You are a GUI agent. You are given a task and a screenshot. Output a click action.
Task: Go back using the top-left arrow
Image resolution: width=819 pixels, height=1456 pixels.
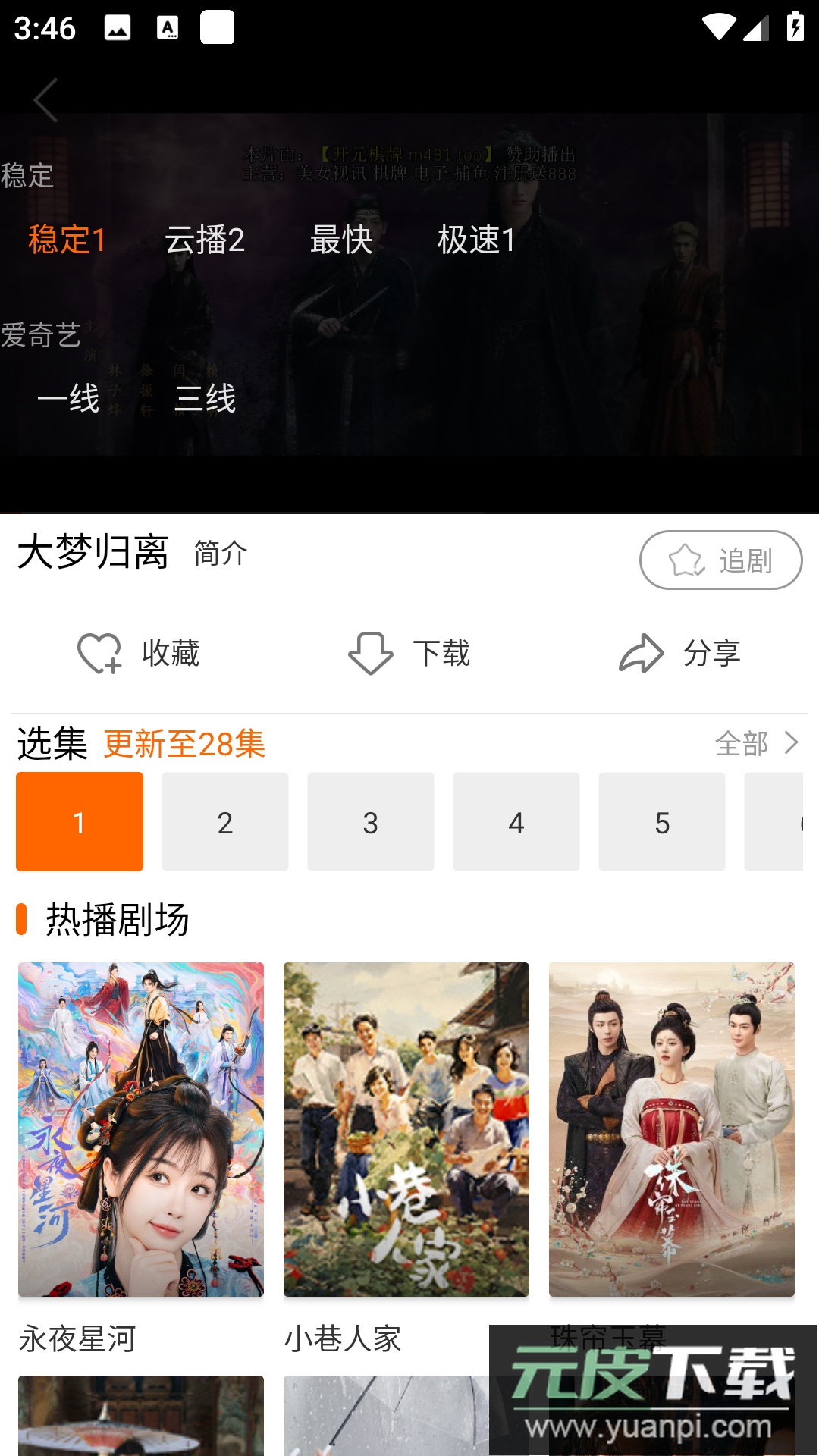pyautogui.click(x=45, y=100)
